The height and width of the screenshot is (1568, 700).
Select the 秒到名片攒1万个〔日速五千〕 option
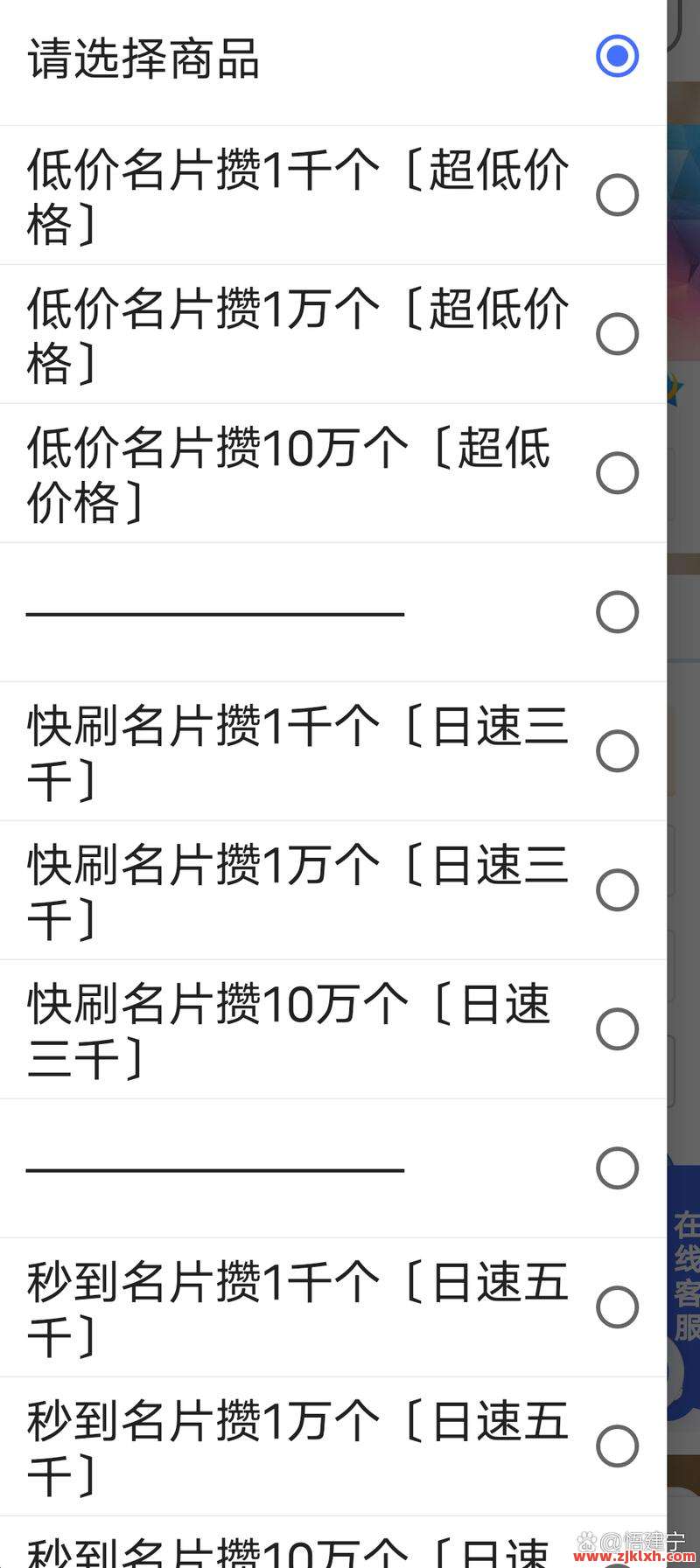tap(618, 1446)
